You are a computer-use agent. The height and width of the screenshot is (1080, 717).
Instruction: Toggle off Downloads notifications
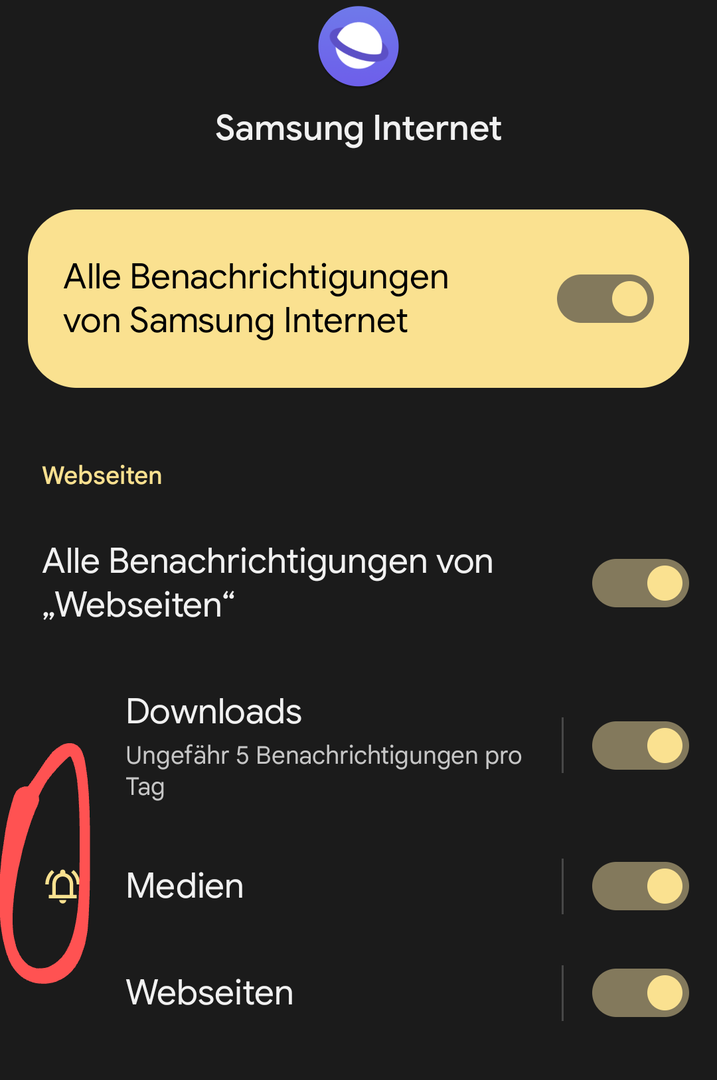(640, 746)
